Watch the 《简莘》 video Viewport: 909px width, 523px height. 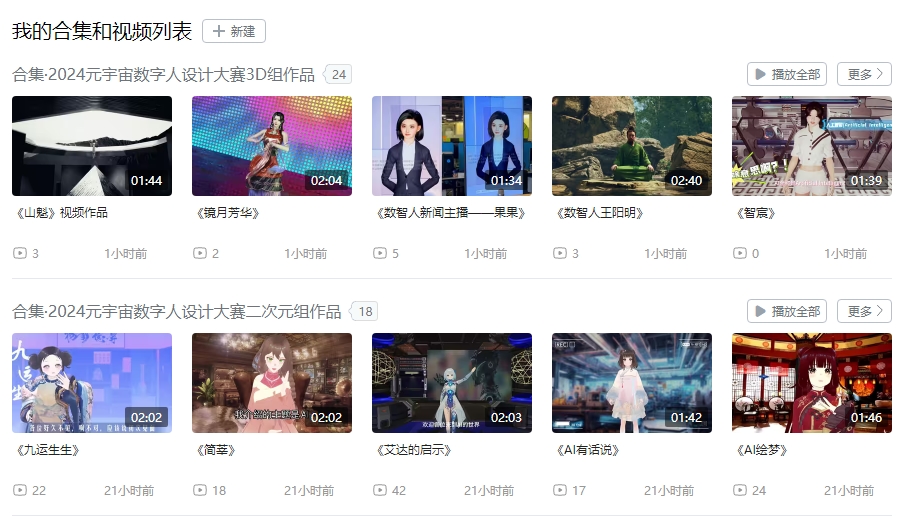click(272, 383)
